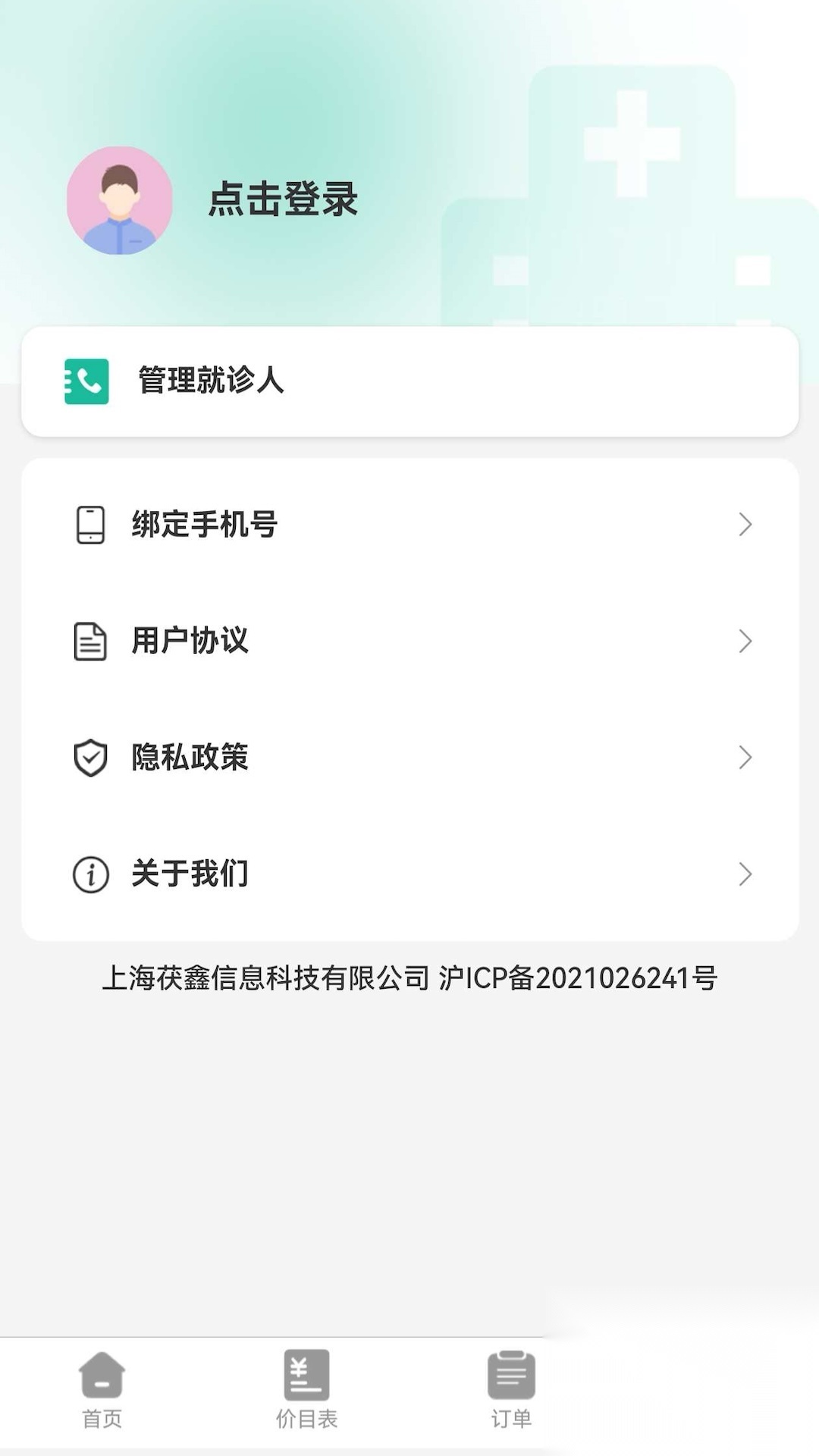Click the info circle icon beside 关于我们
The image size is (819, 1456).
(x=89, y=874)
